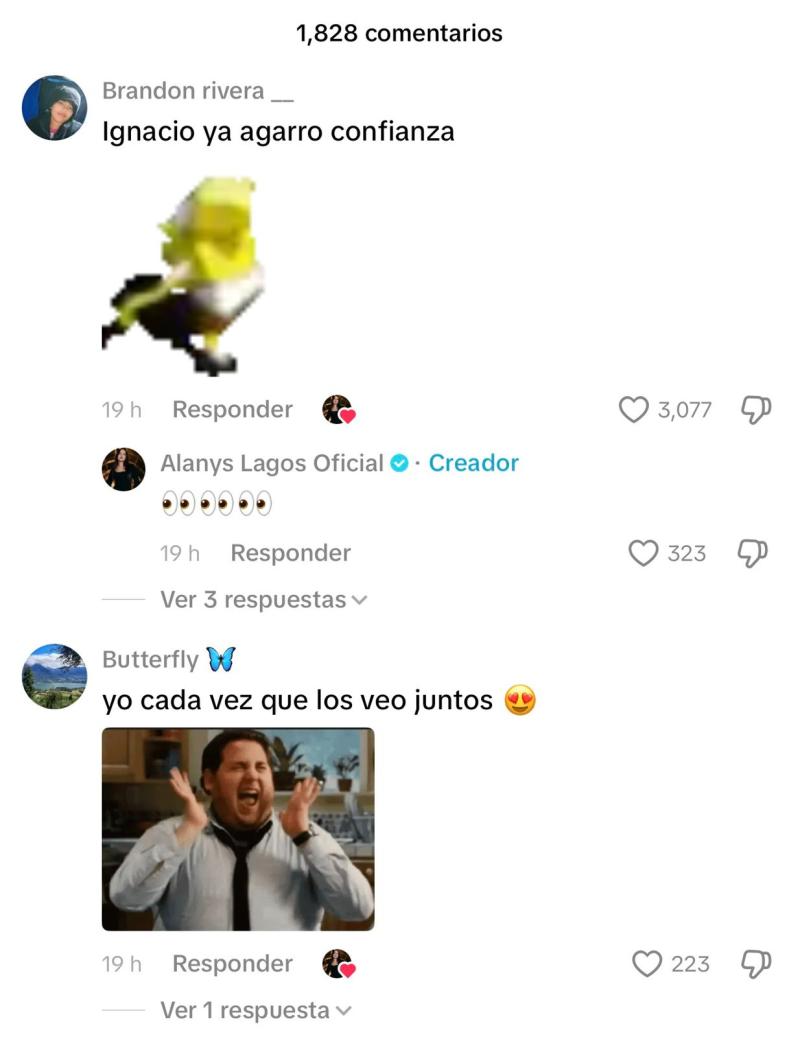Collapse replies using the chevron next to Ver 3 respuestas

point(358,600)
